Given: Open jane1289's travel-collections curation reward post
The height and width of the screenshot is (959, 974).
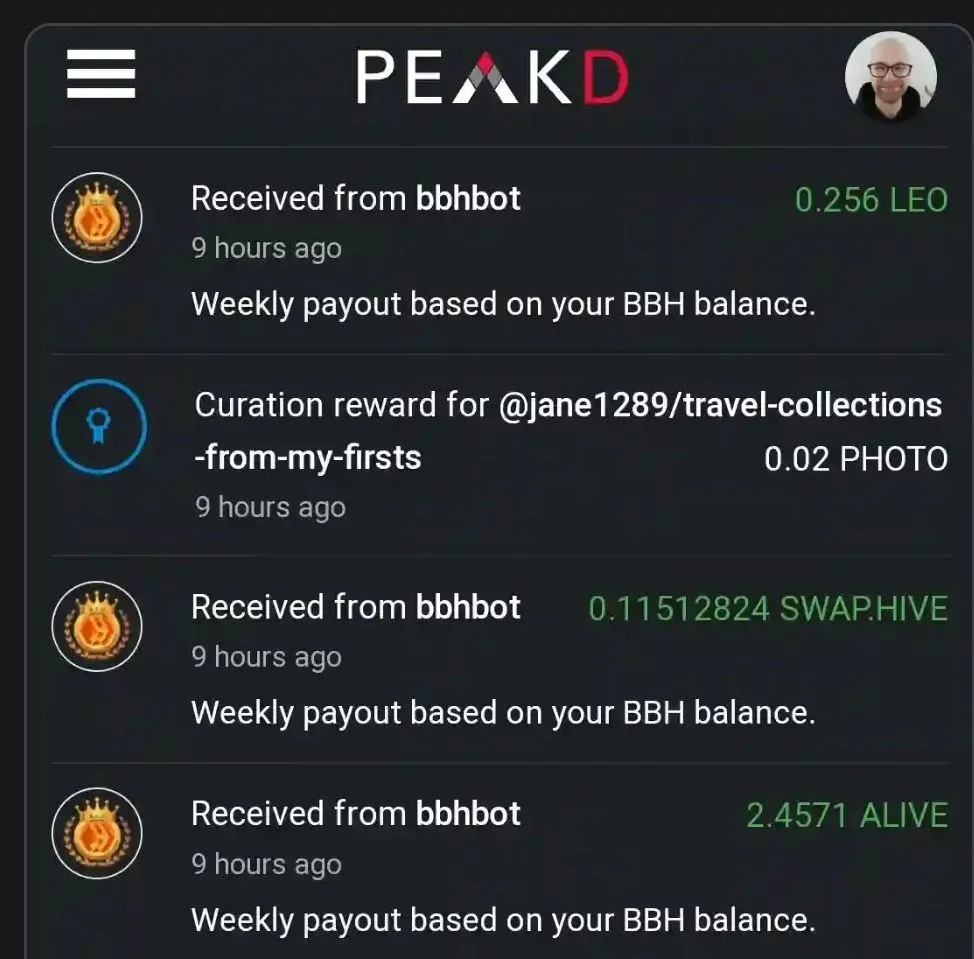Looking at the screenshot, I should pos(568,431).
